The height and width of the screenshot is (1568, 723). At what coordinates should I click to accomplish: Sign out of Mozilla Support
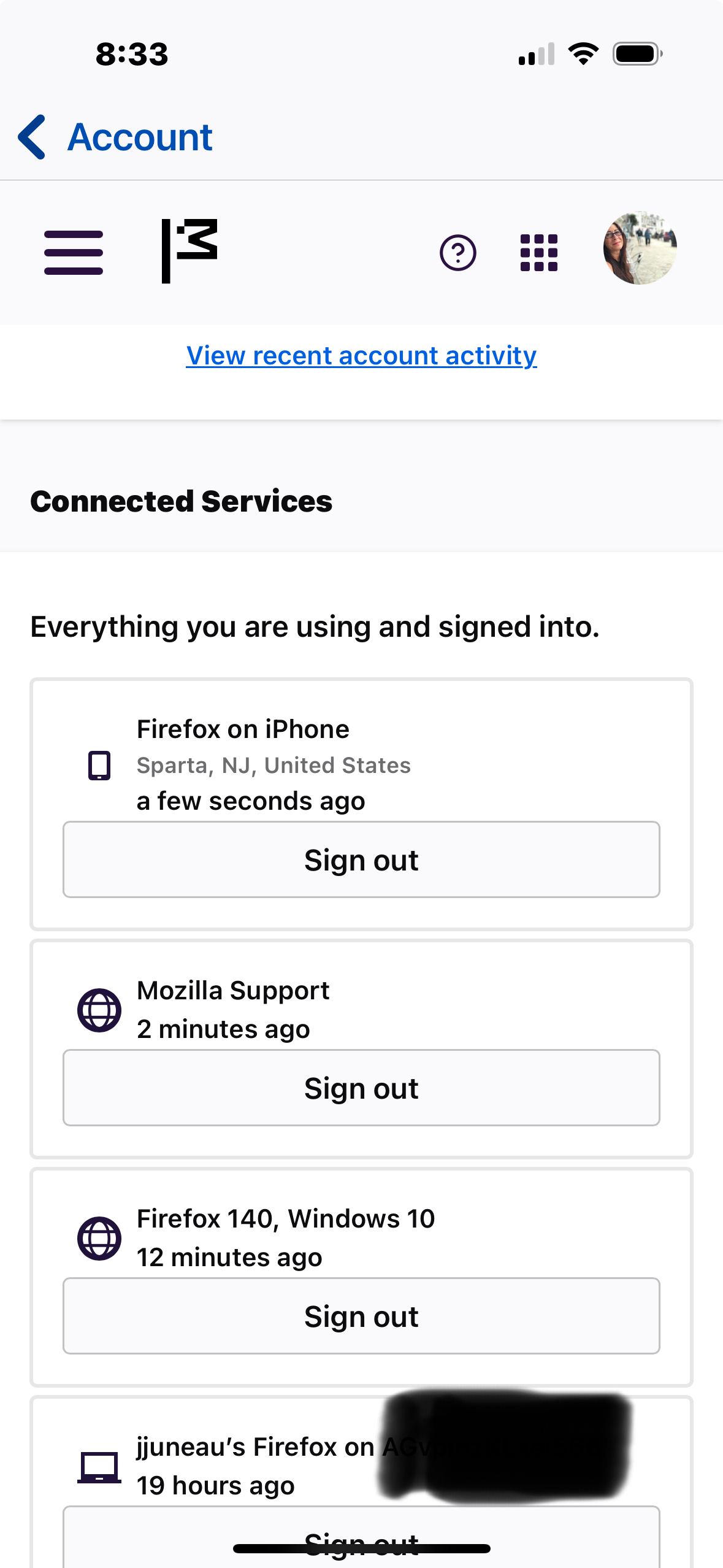[361, 1088]
